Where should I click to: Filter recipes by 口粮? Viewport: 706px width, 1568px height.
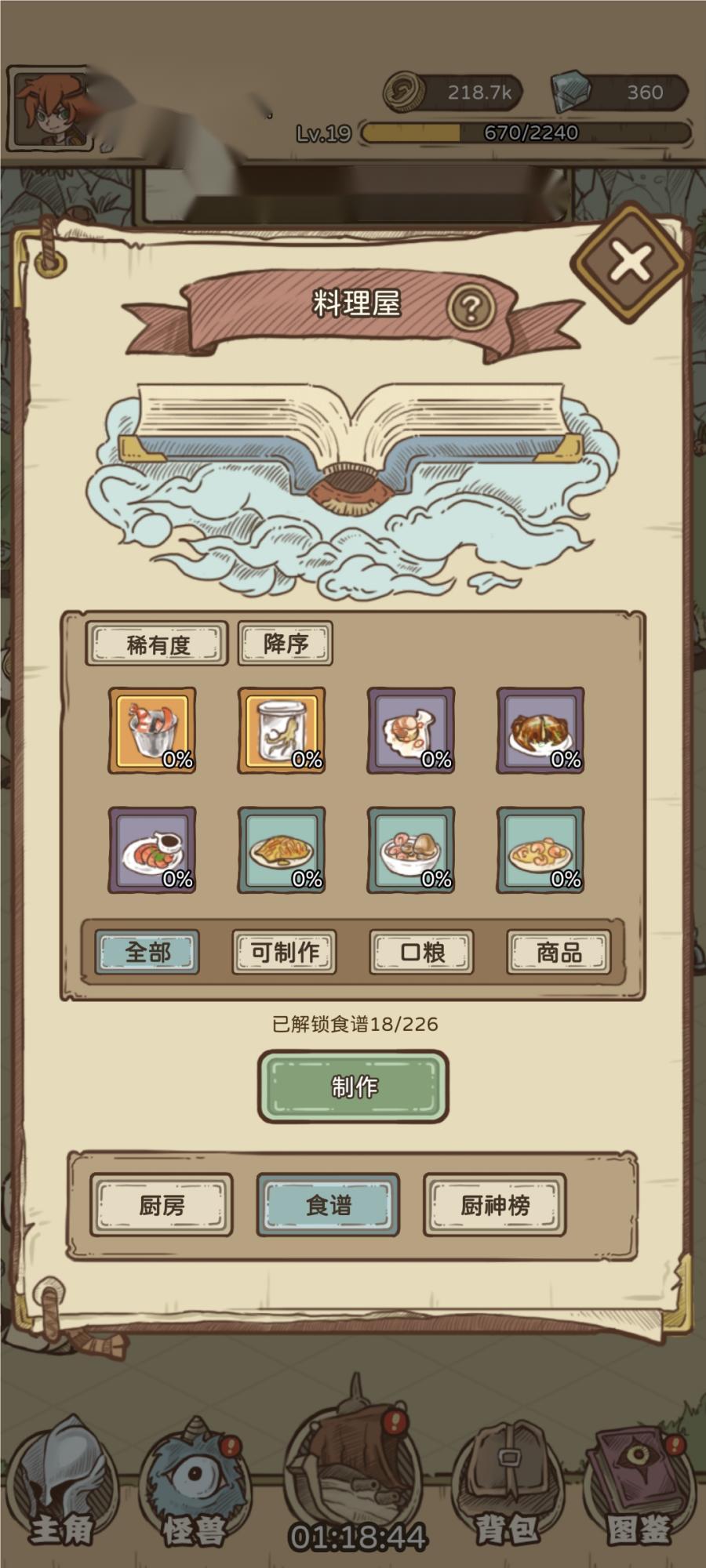pyautogui.click(x=422, y=952)
